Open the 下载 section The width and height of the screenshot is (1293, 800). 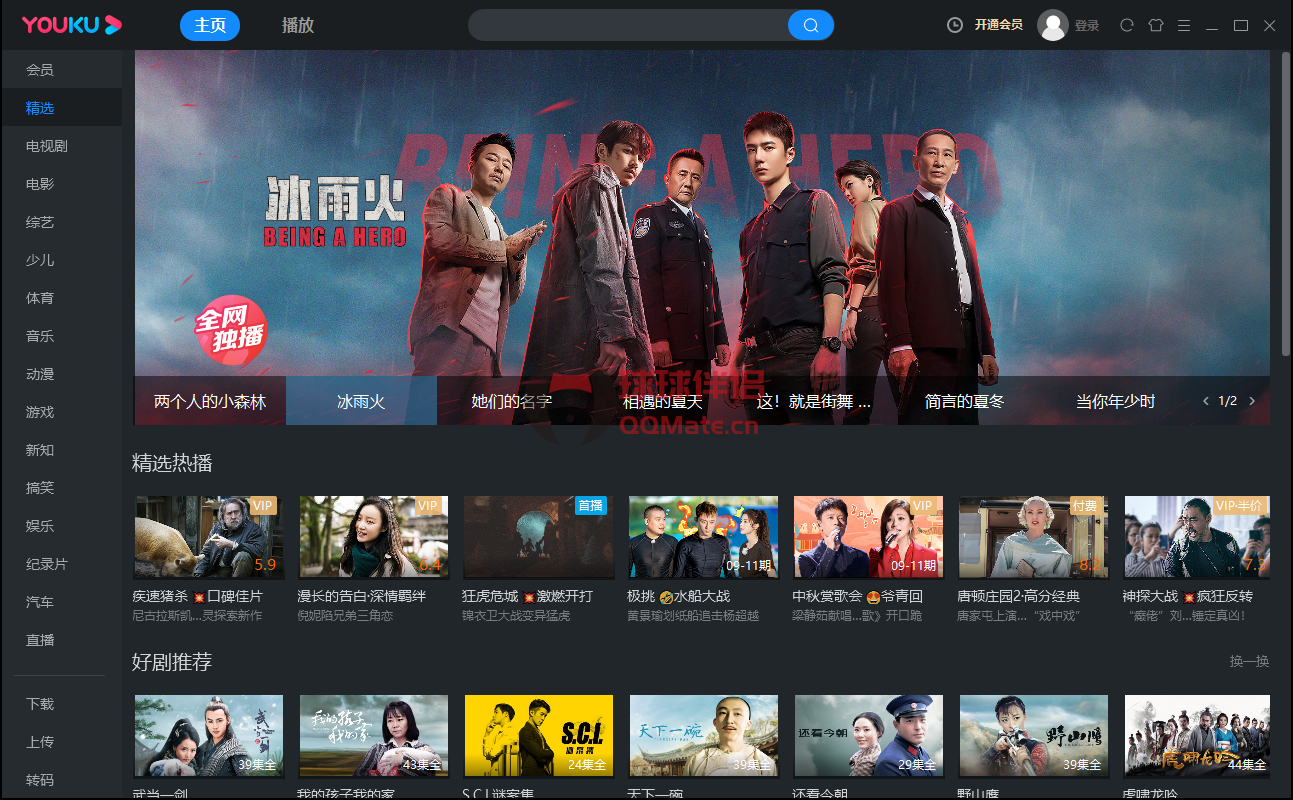[x=40, y=704]
